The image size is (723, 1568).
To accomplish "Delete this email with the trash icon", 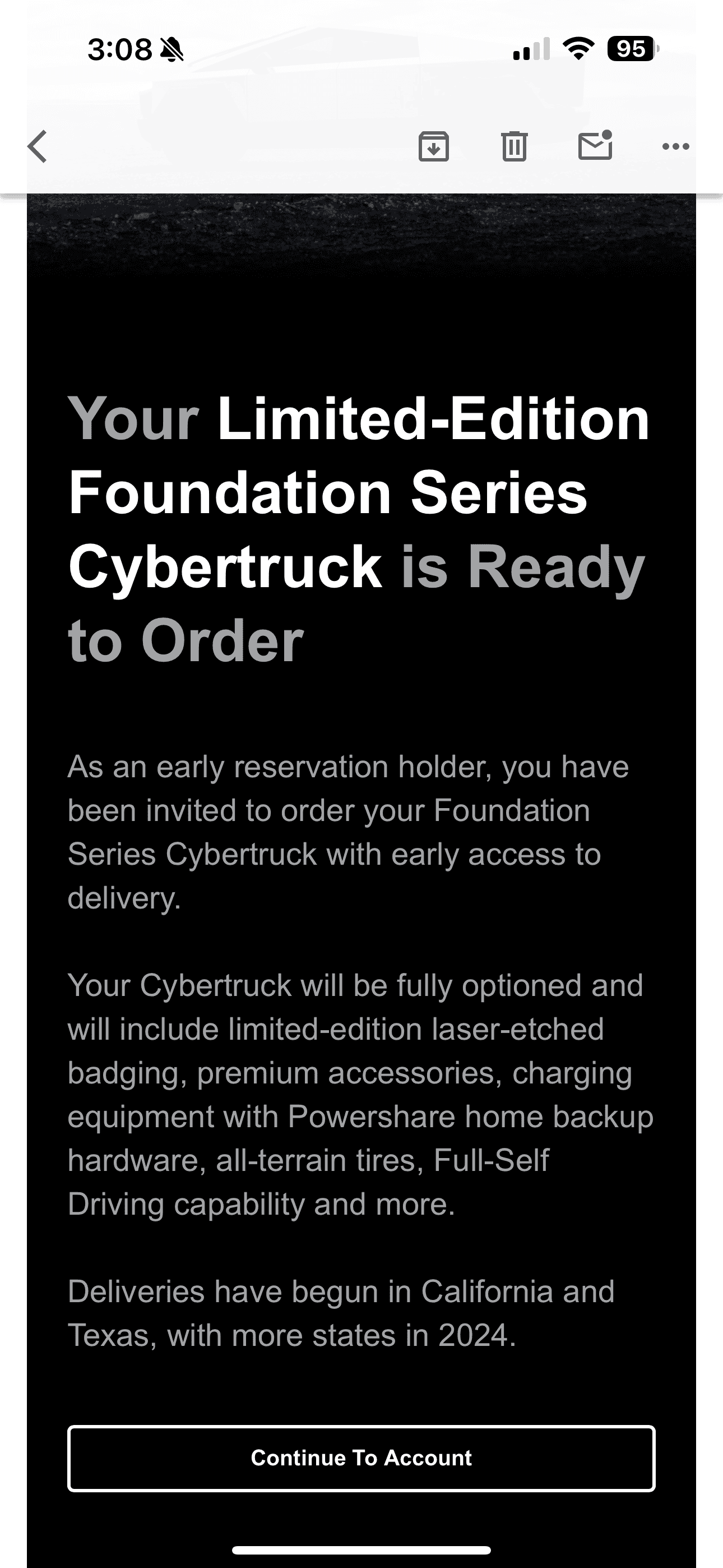I will 515,147.
